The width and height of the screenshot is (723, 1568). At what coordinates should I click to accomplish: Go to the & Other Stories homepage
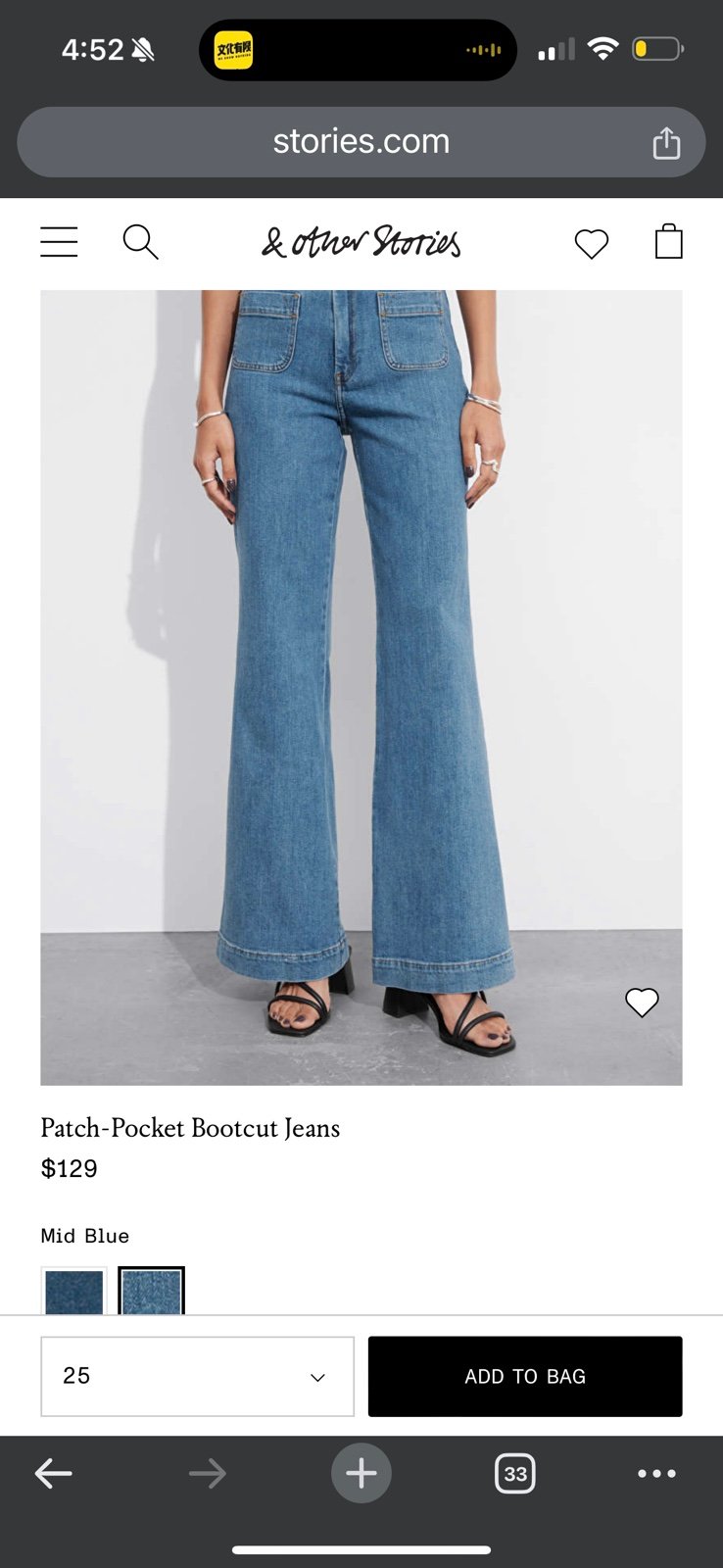click(x=361, y=242)
